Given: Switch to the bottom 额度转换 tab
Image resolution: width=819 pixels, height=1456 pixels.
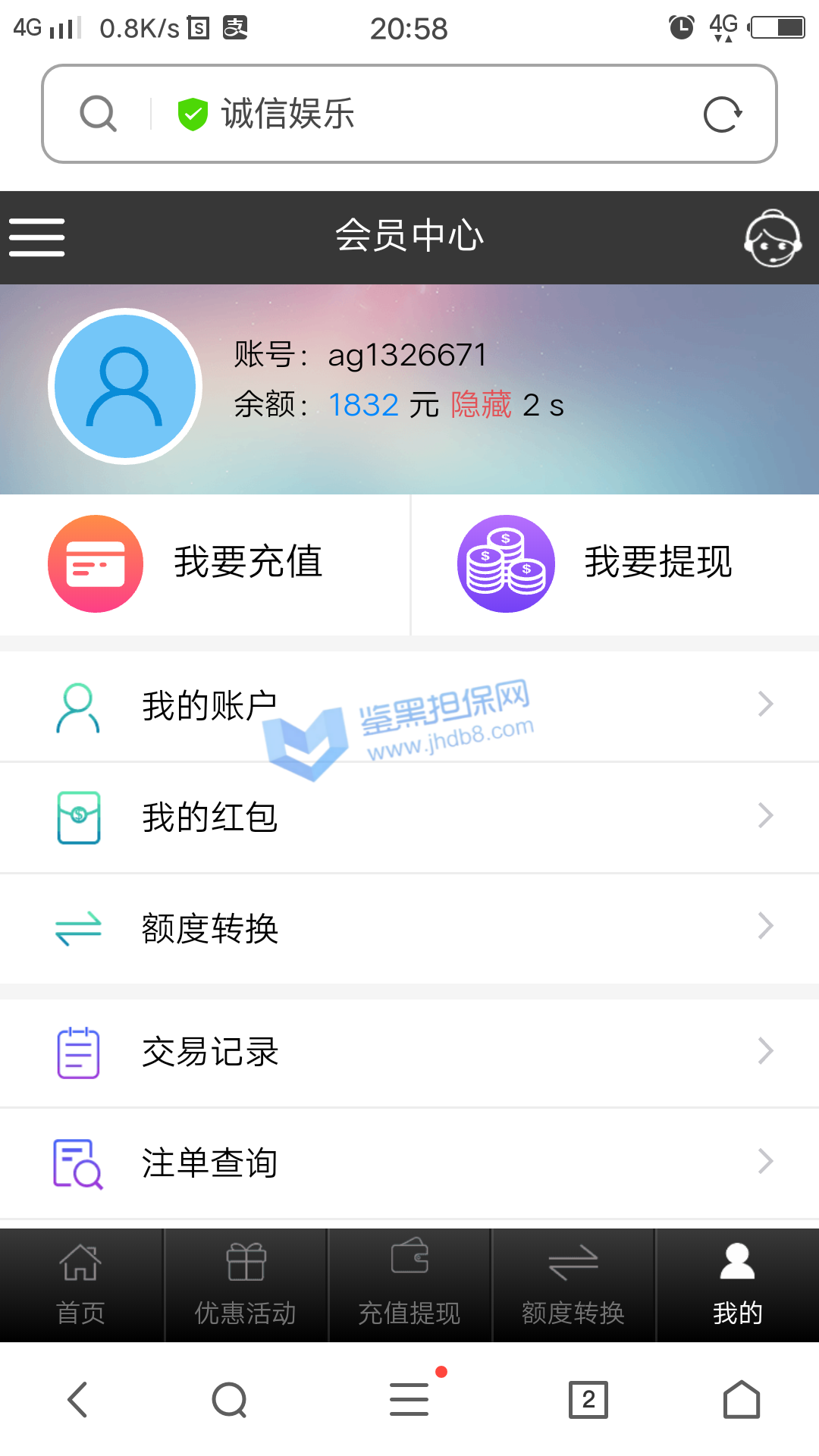Looking at the screenshot, I should (x=573, y=1285).
